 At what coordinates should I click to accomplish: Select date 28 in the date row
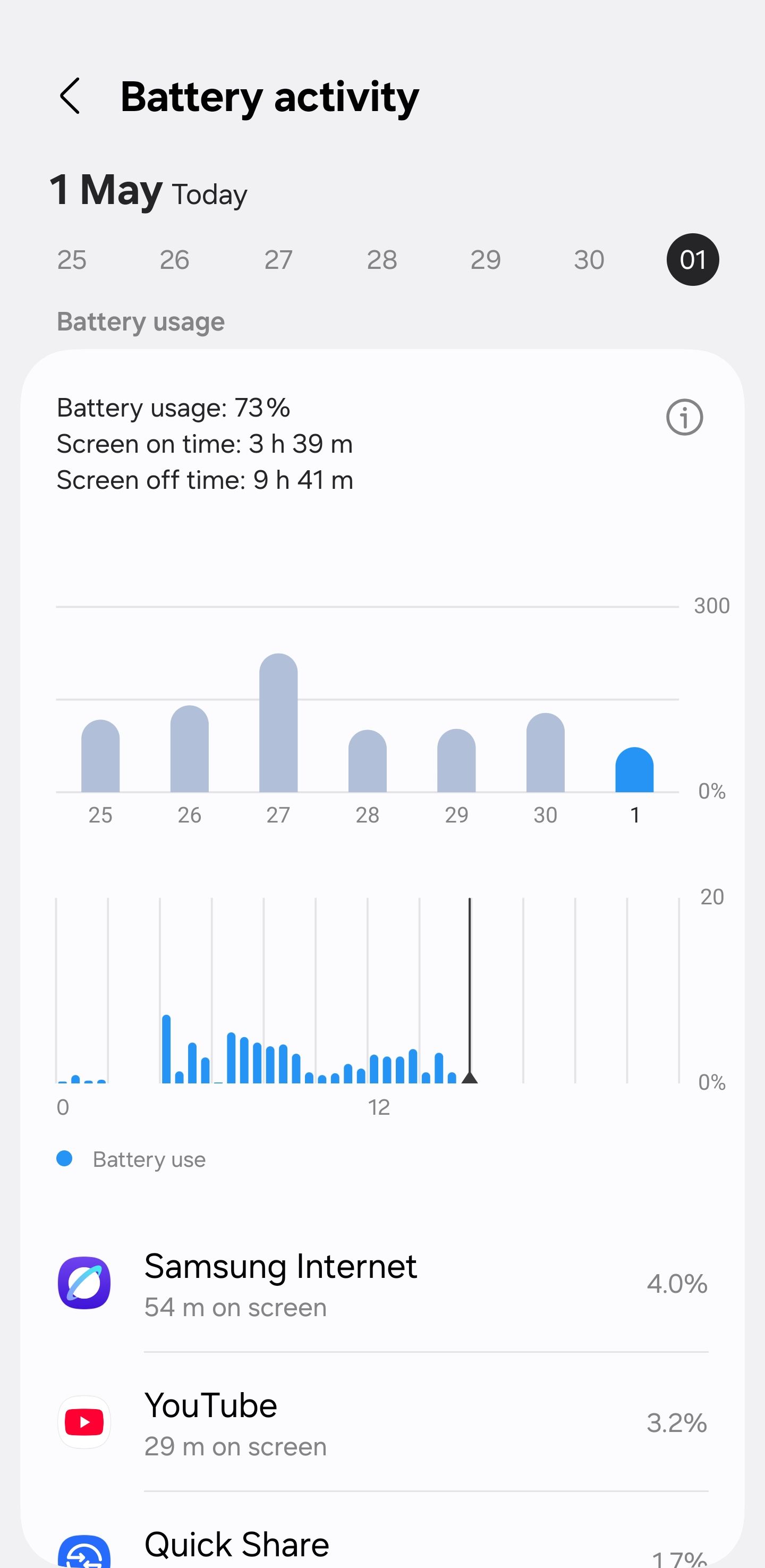381,260
